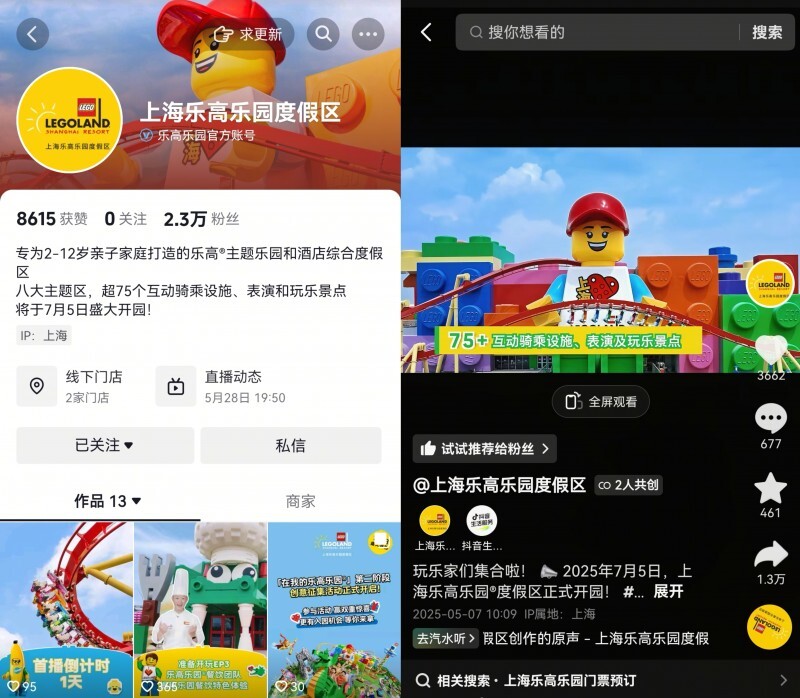This screenshot has height=698, width=800.
Task: Watch video in fullscreen via 全屏观看
Action: (601, 401)
